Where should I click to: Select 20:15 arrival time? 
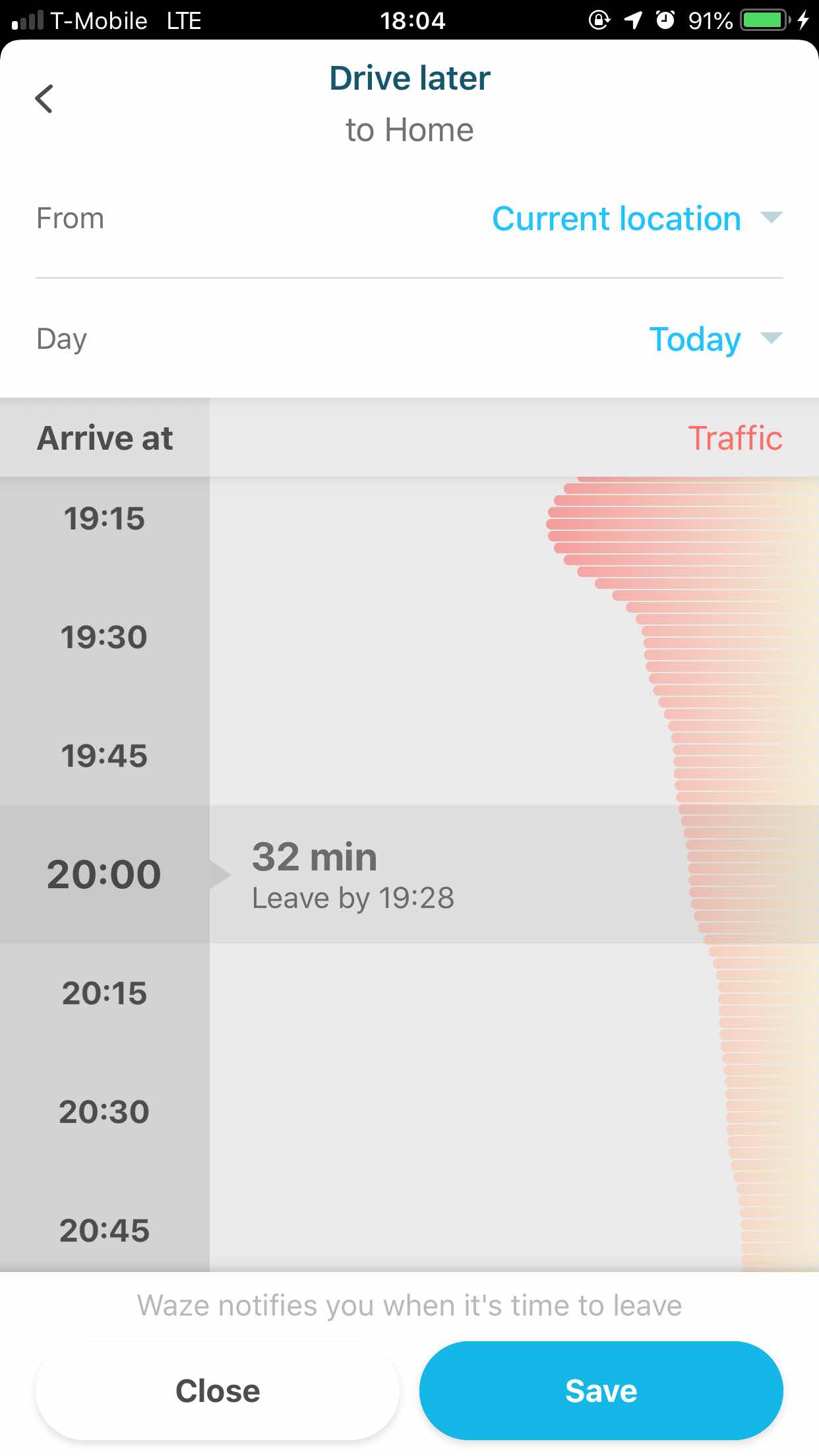point(104,993)
